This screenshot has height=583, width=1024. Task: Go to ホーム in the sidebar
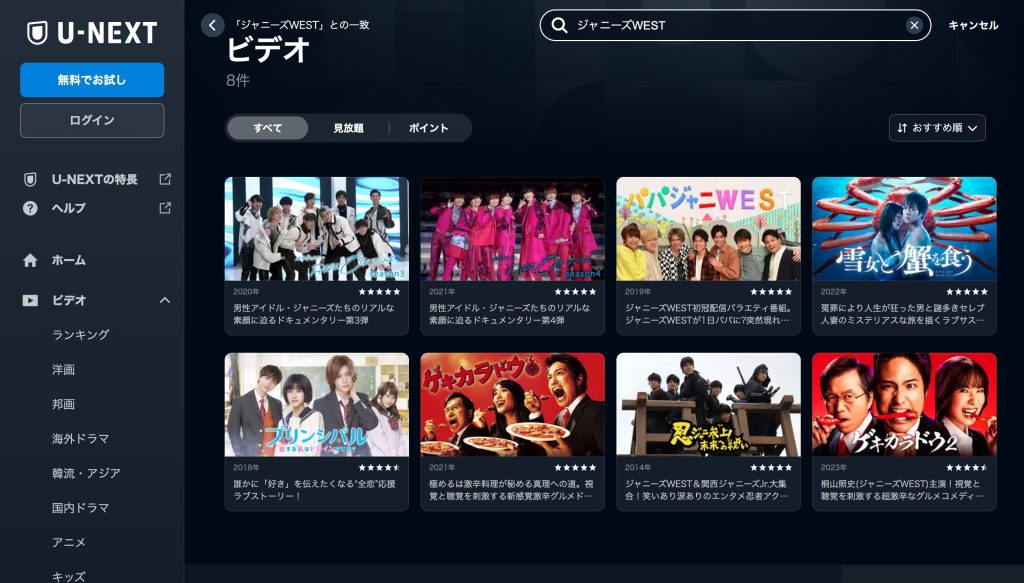69,260
